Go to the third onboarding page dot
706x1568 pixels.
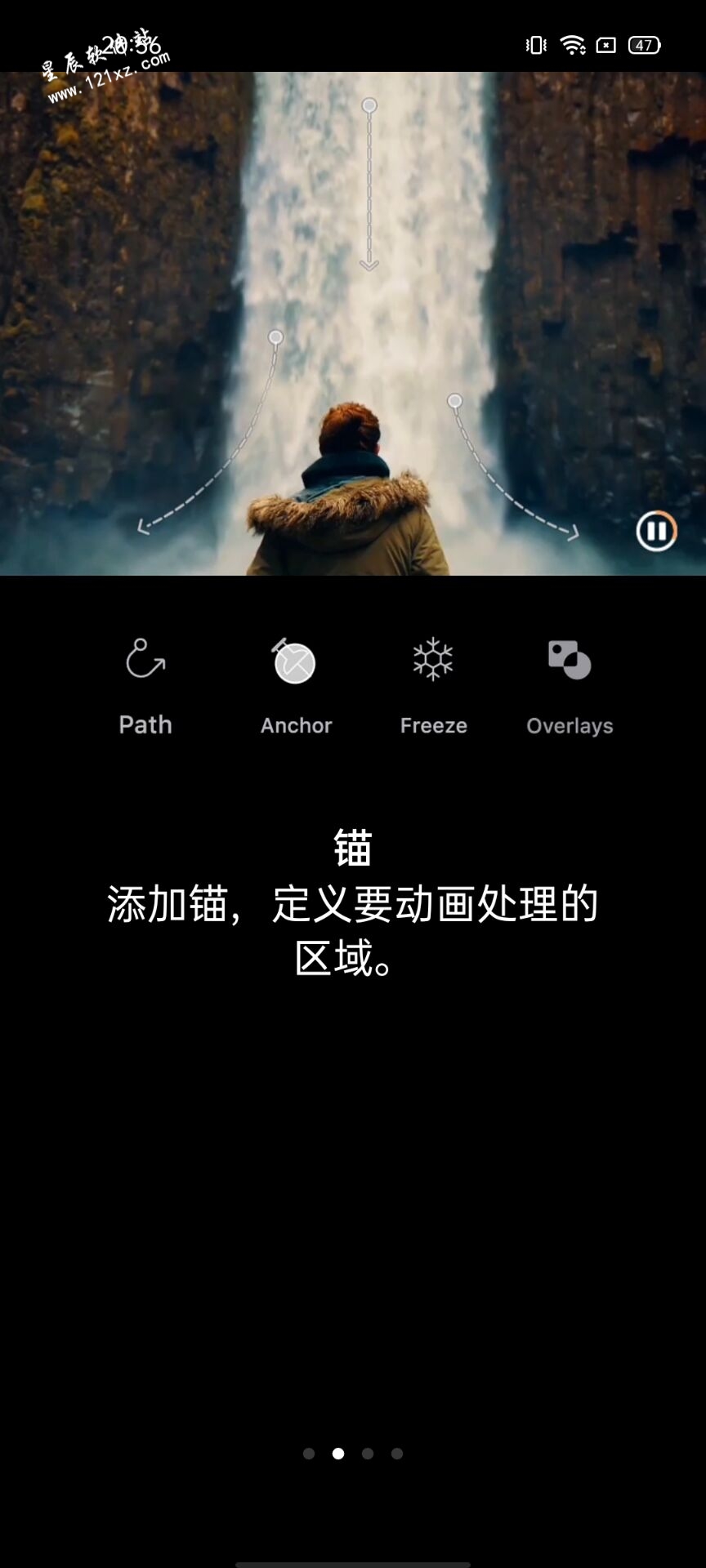pos(368,1454)
